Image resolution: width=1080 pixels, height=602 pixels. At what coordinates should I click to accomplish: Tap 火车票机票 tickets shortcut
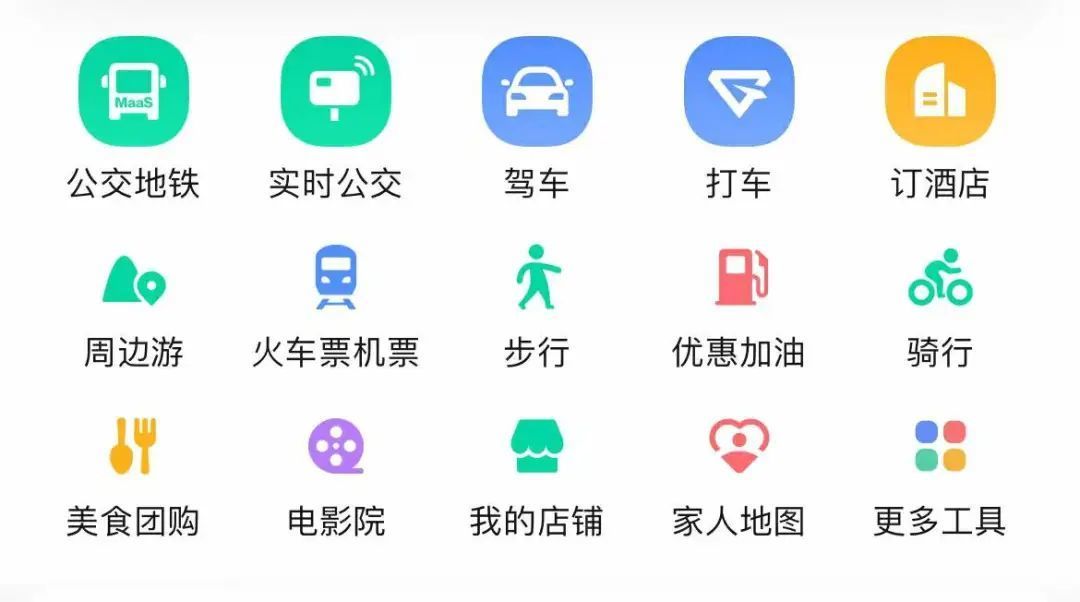335,278
